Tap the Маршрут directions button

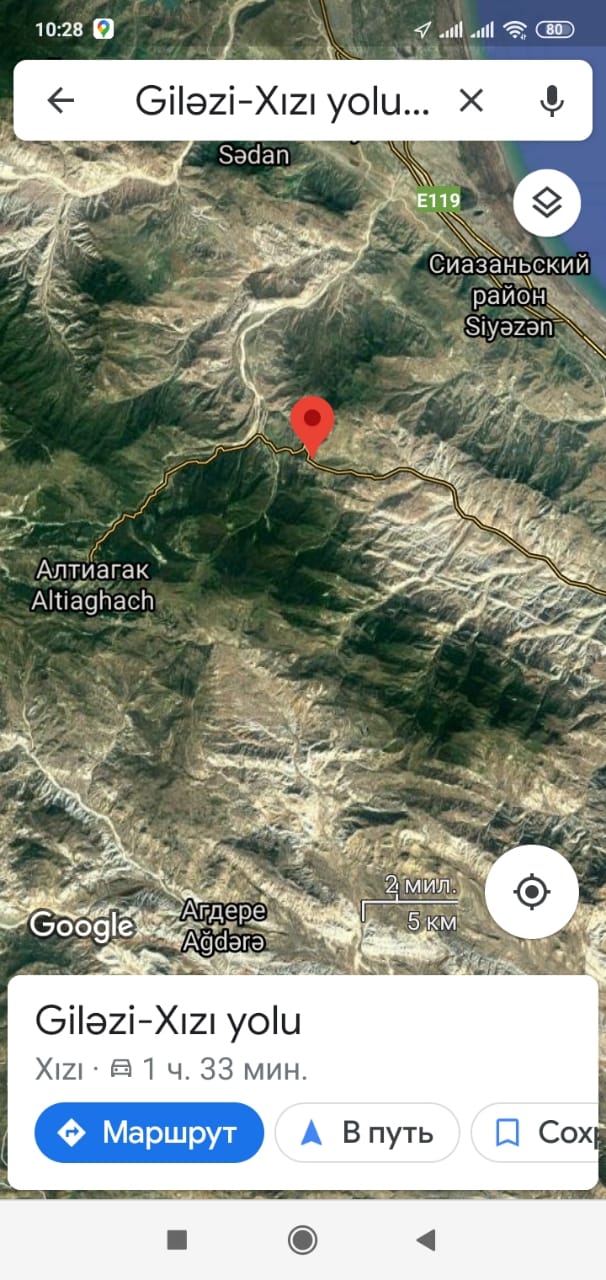(x=149, y=1132)
